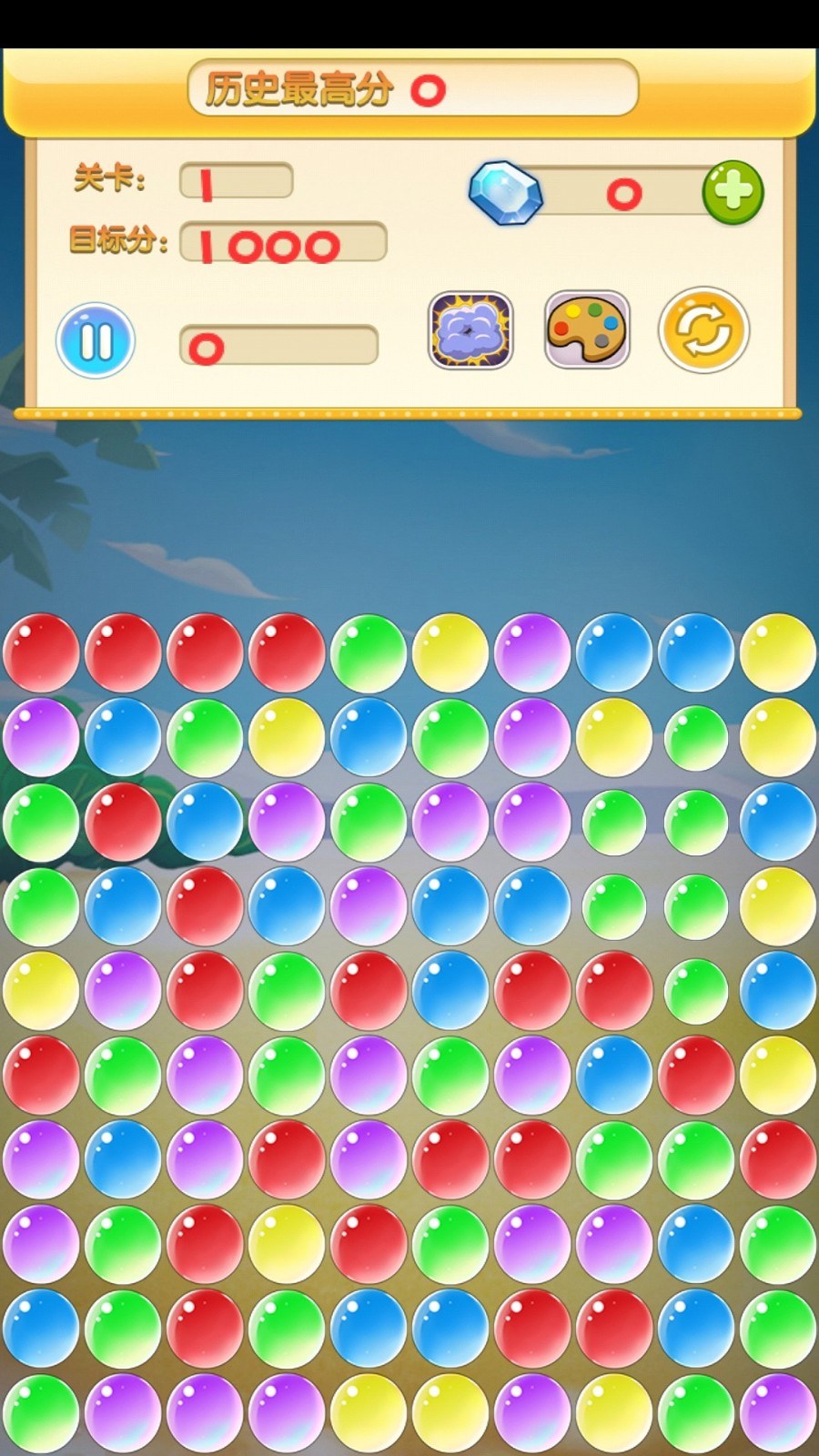Click the 目标分 target score display
This screenshot has height=1456, width=819.
(282, 241)
